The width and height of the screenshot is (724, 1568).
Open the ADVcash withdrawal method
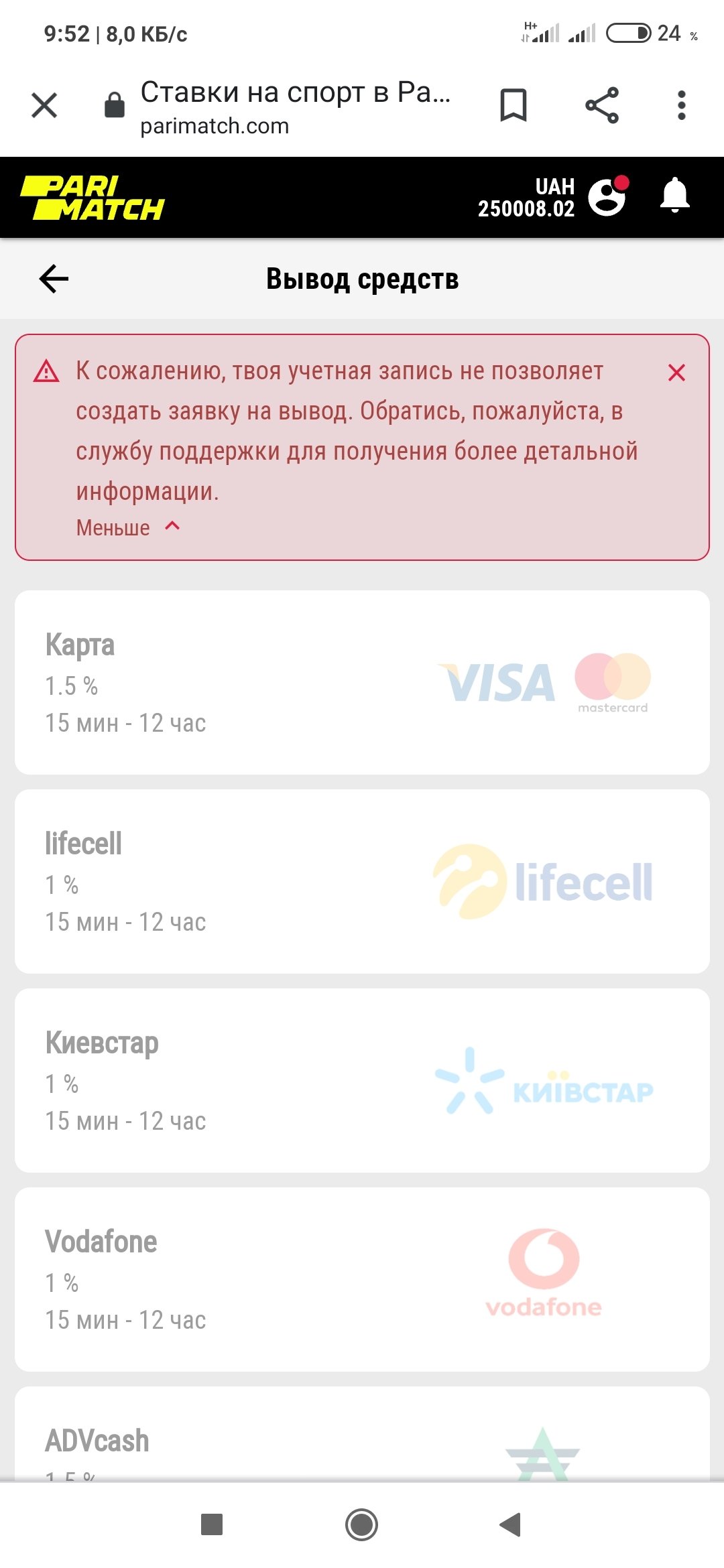click(x=362, y=1441)
